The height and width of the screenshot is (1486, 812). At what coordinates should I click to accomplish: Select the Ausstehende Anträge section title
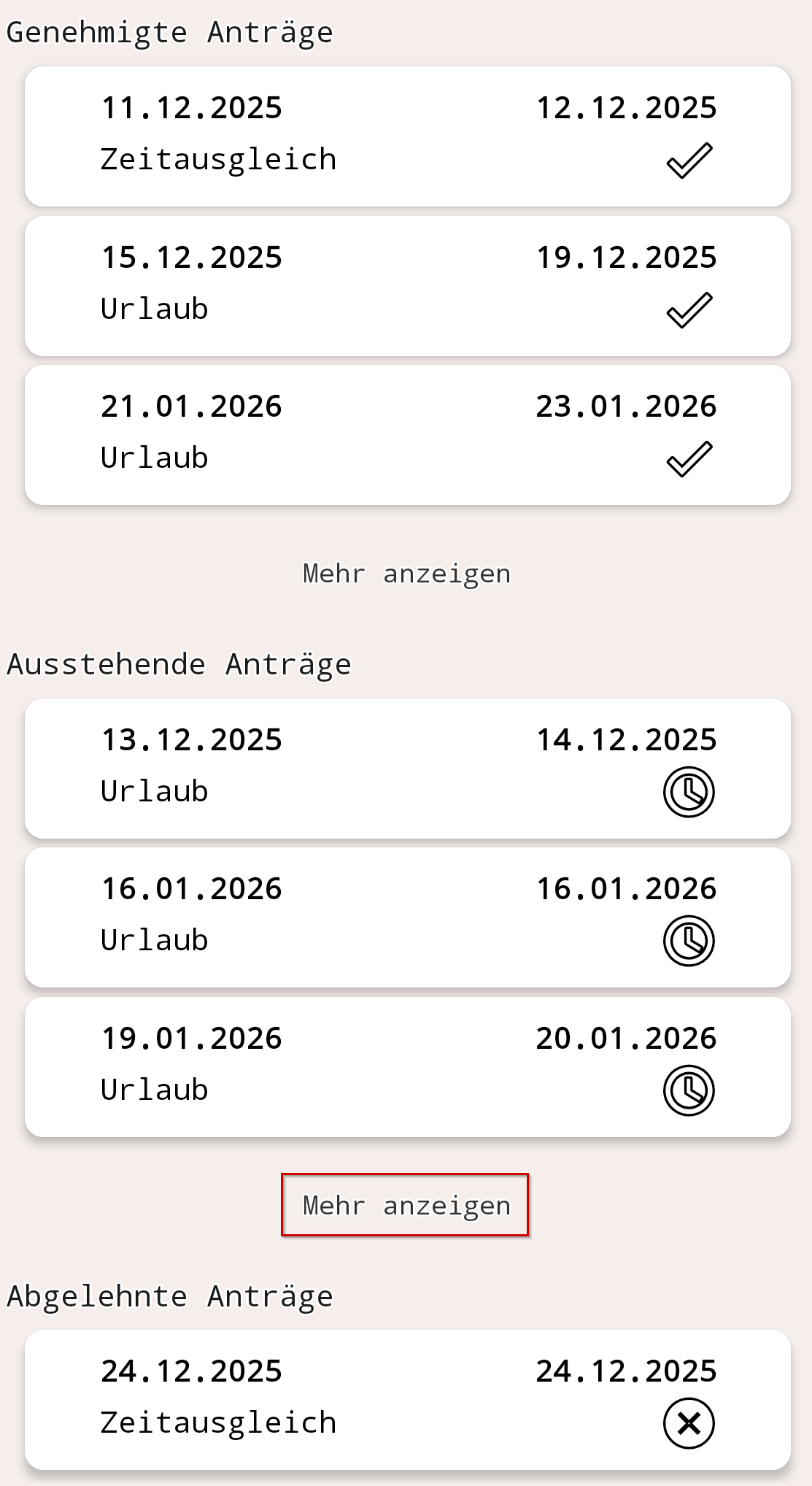coord(179,663)
